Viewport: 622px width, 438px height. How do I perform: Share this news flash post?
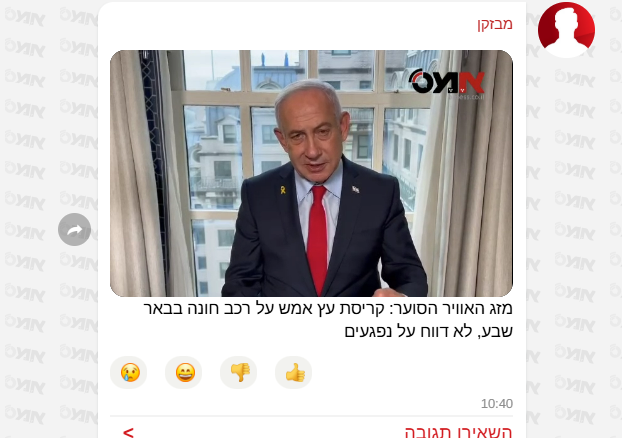point(74,230)
